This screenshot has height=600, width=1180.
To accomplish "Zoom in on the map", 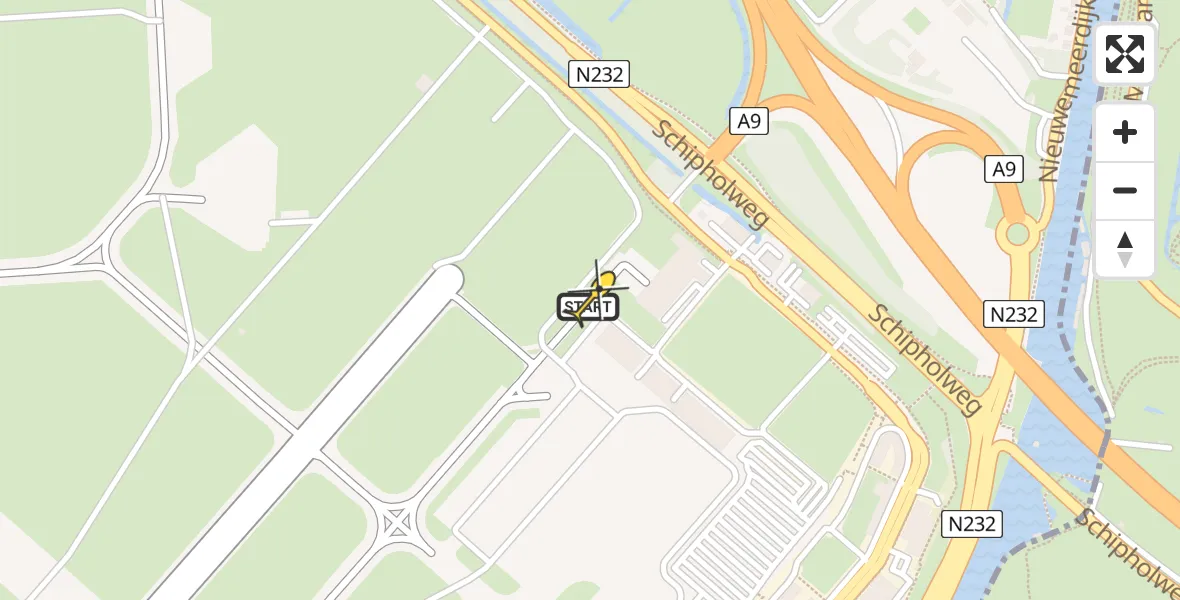I will point(1125,132).
